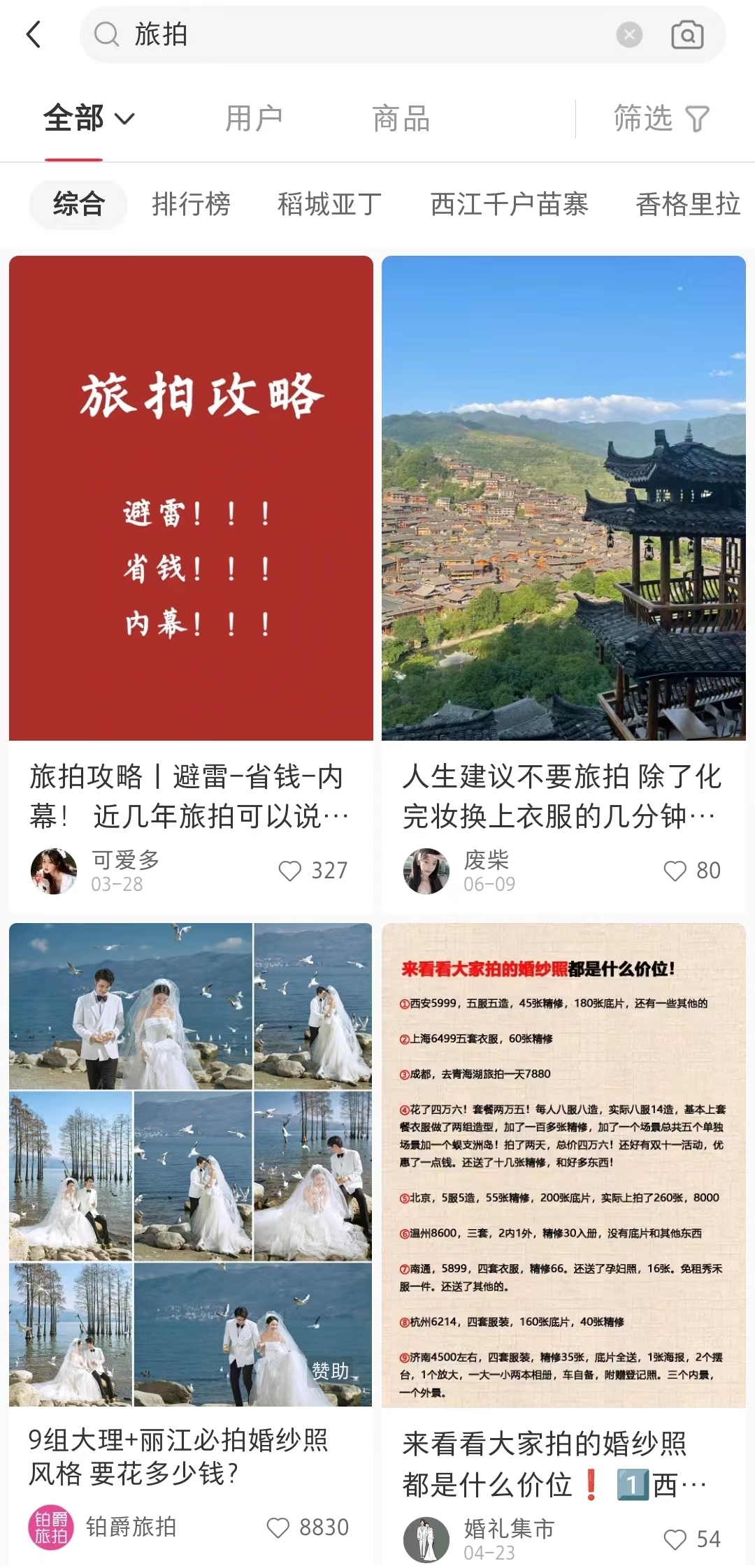
Task: Open the 筛选 filter
Action: [661, 118]
